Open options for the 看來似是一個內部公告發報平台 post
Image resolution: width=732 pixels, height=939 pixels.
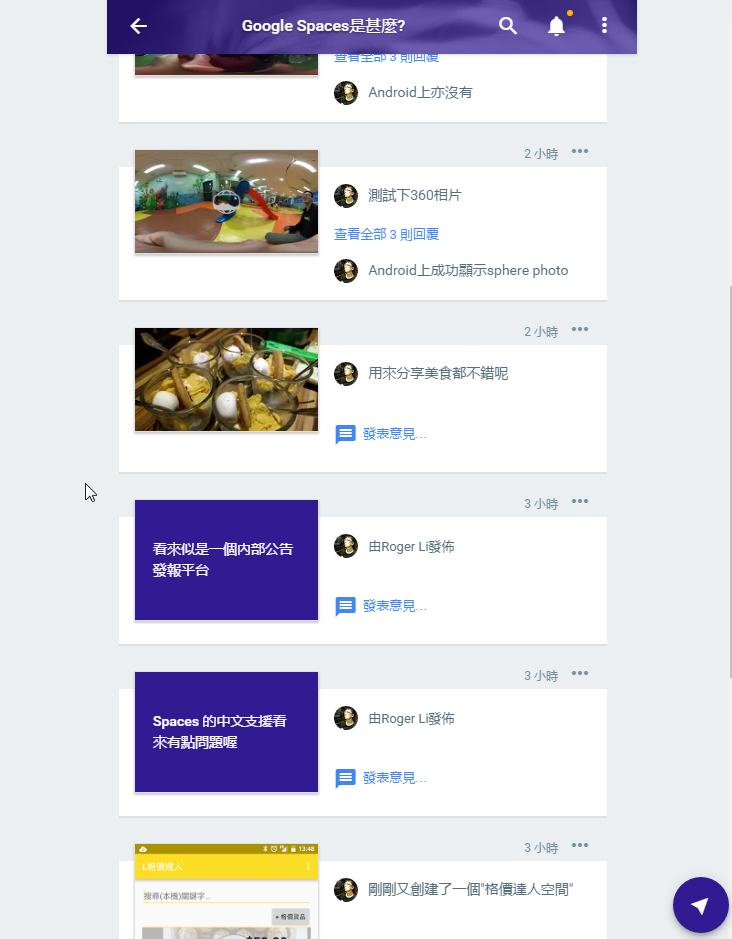point(580,502)
